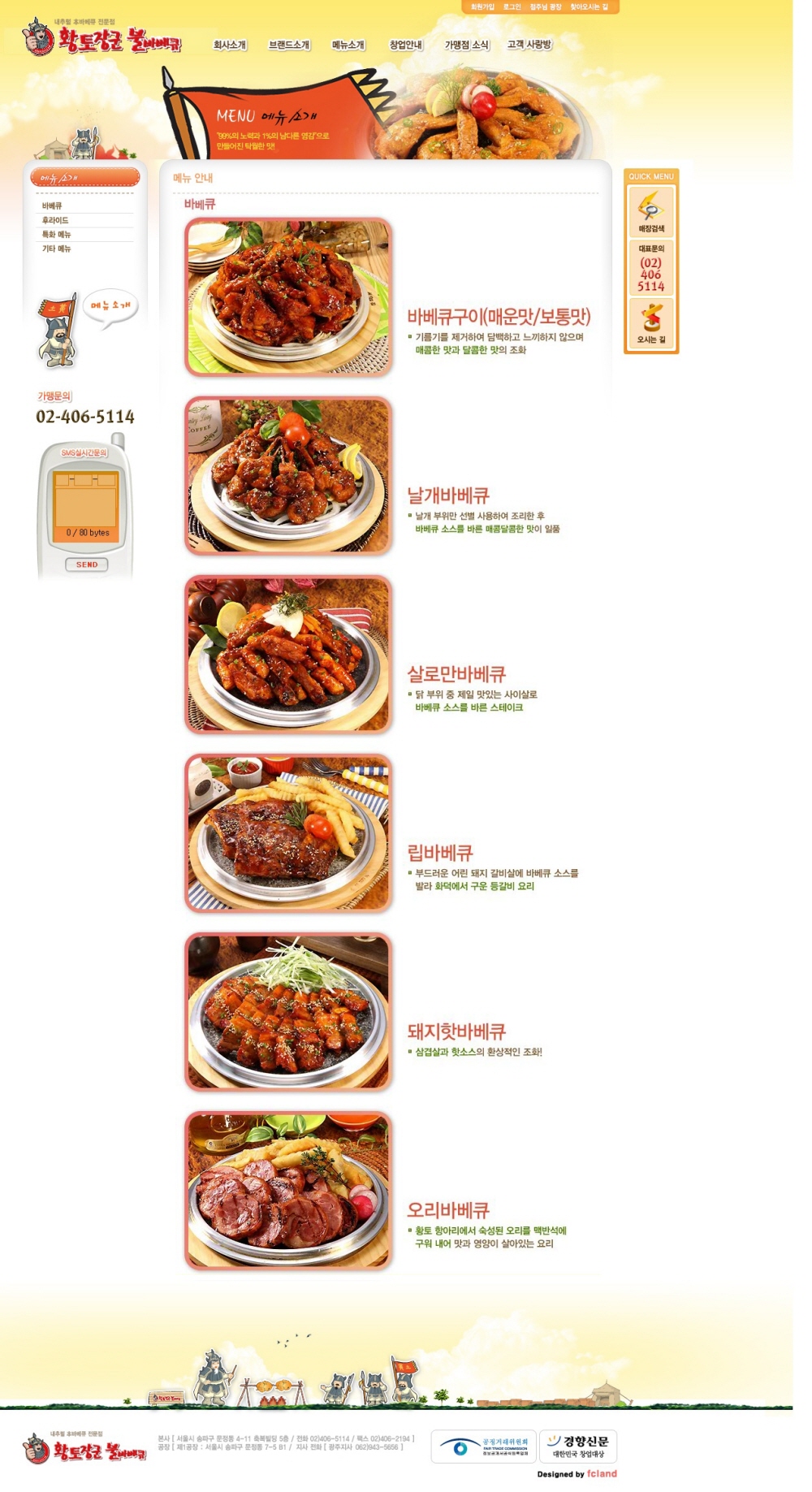This screenshot has width=812, height=1492.
Task: Open the 브랜드소개 top menu
Action: click(289, 45)
